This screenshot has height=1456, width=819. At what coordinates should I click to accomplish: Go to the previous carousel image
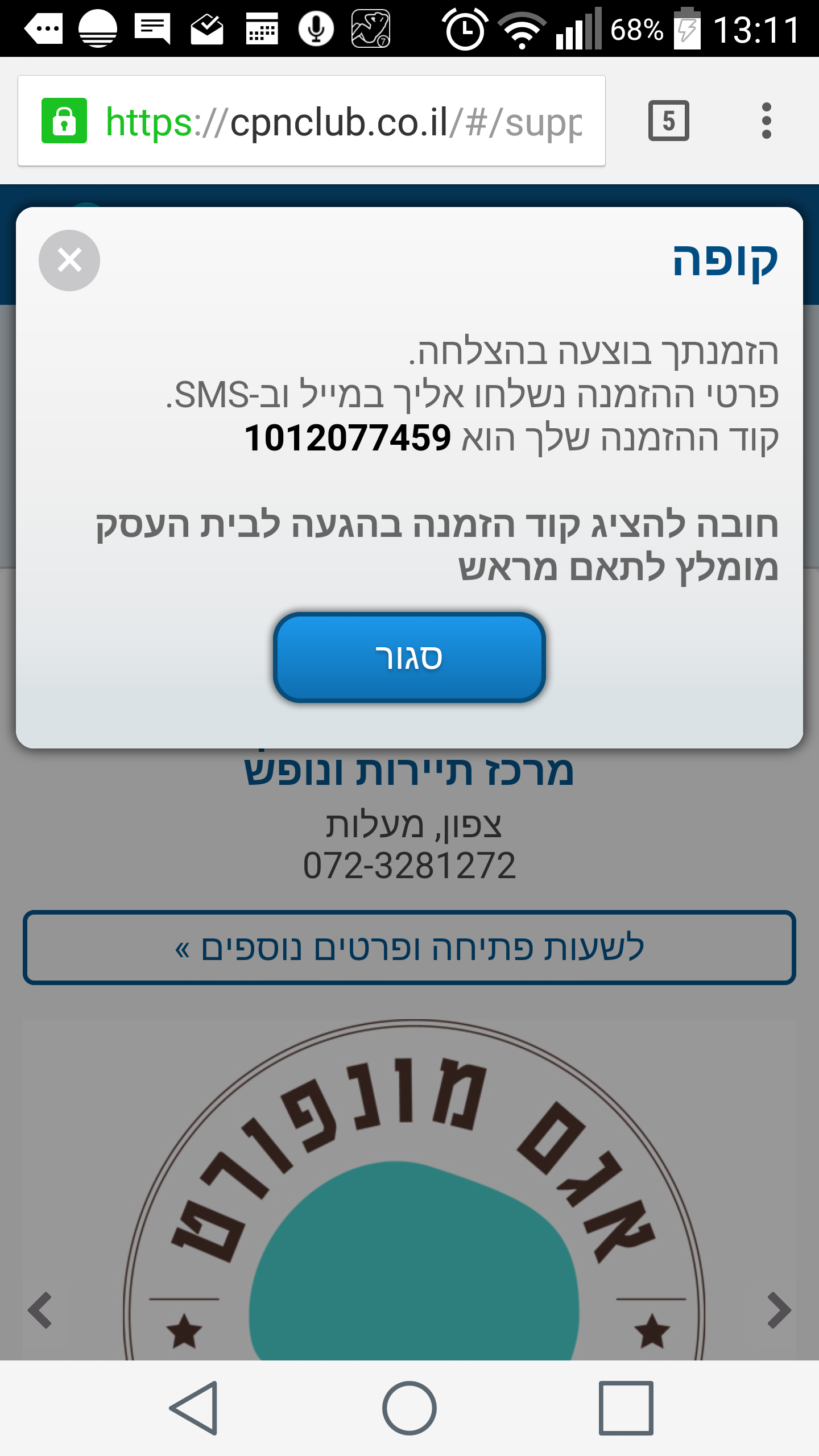click(x=40, y=1310)
